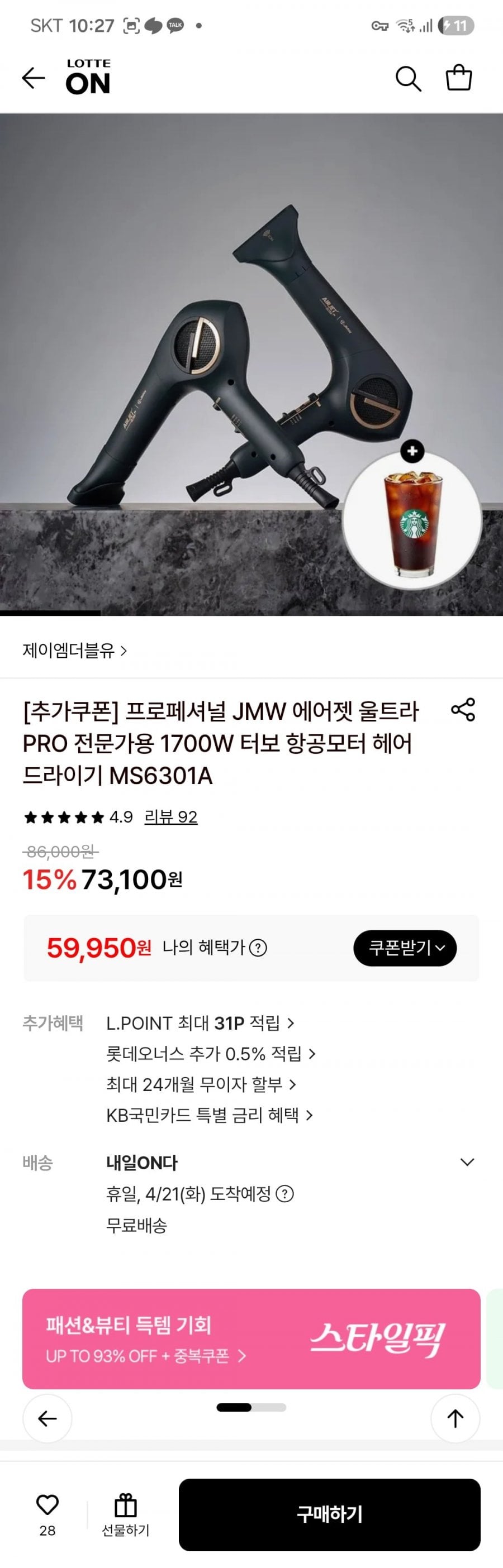The height and width of the screenshot is (1568, 503).
Task: Tap 선물하기 to send as gift
Action: pos(125,1514)
